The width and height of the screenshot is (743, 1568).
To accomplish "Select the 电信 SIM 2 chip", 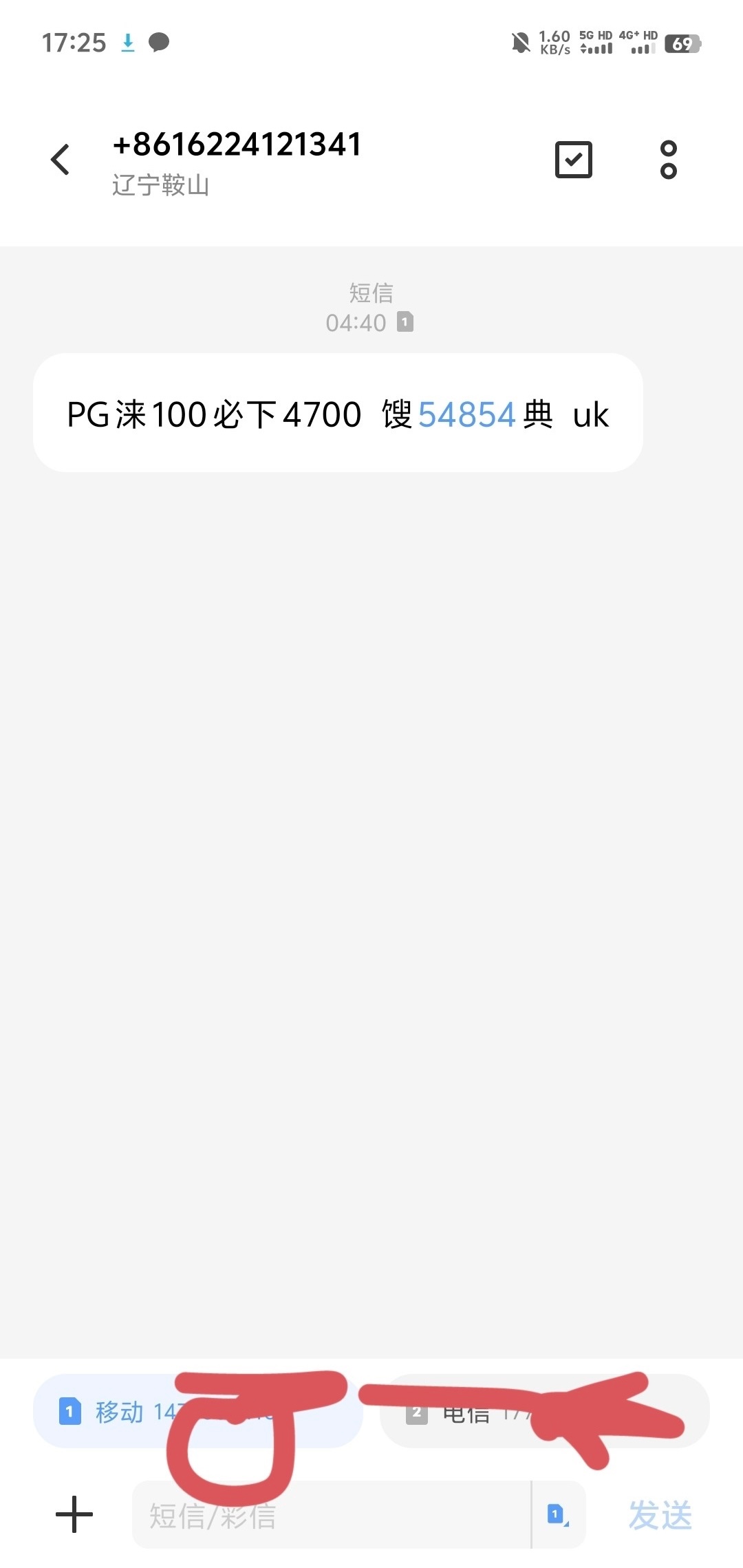I will (x=545, y=1412).
